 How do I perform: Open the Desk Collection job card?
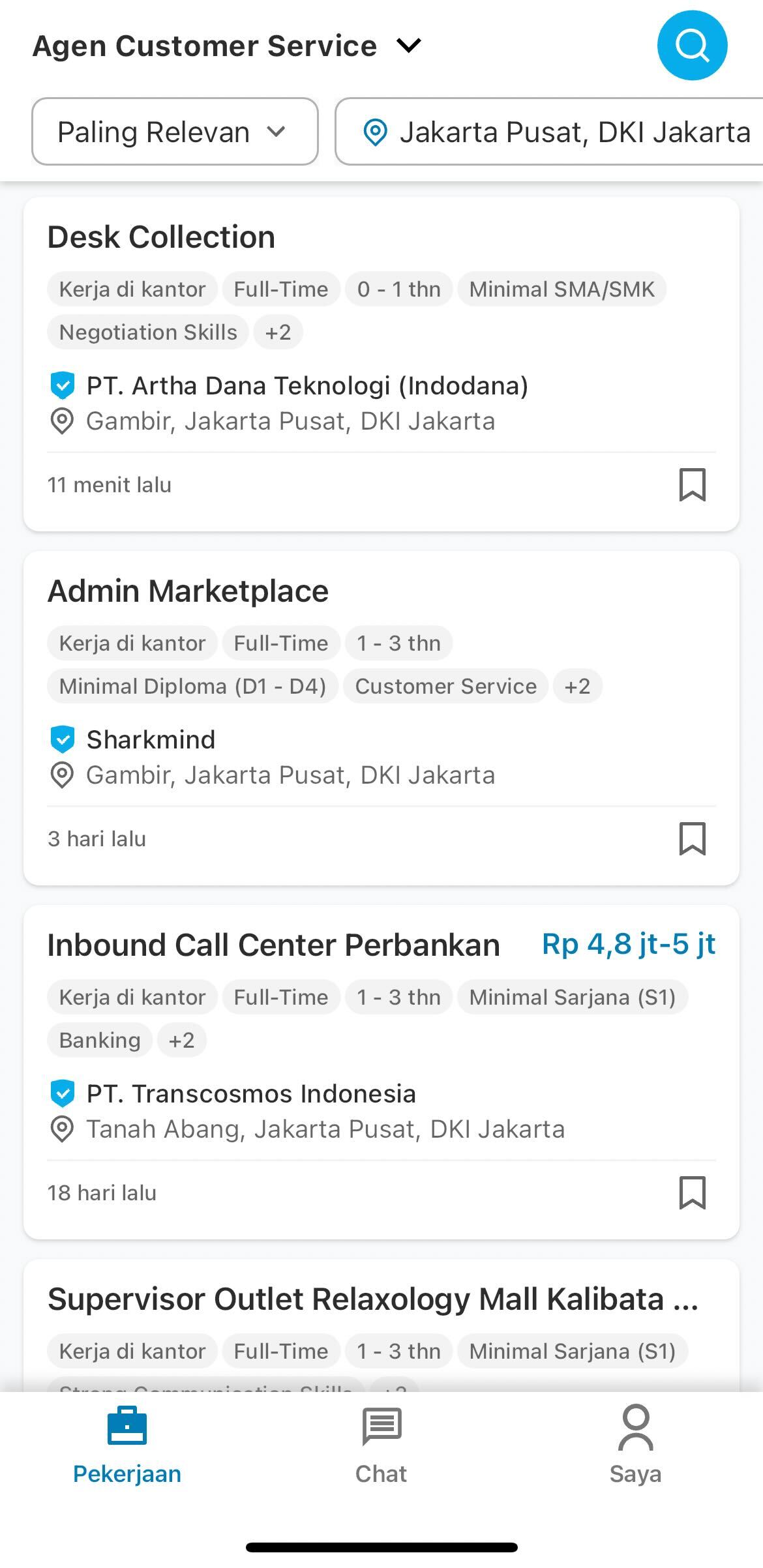[x=381, y=364]
